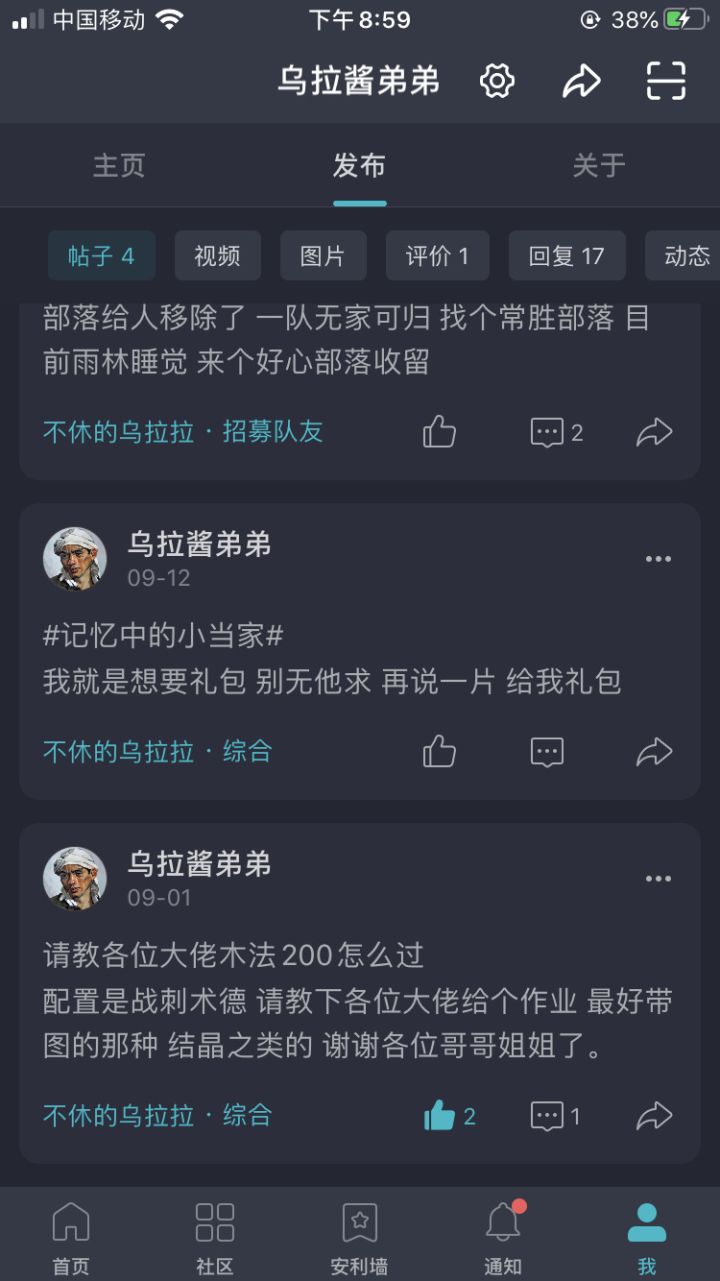Open the 不休的乌拉拉 · 招募队友 link
This screenshot has height=1281, width=720.
tap(183, 432)
